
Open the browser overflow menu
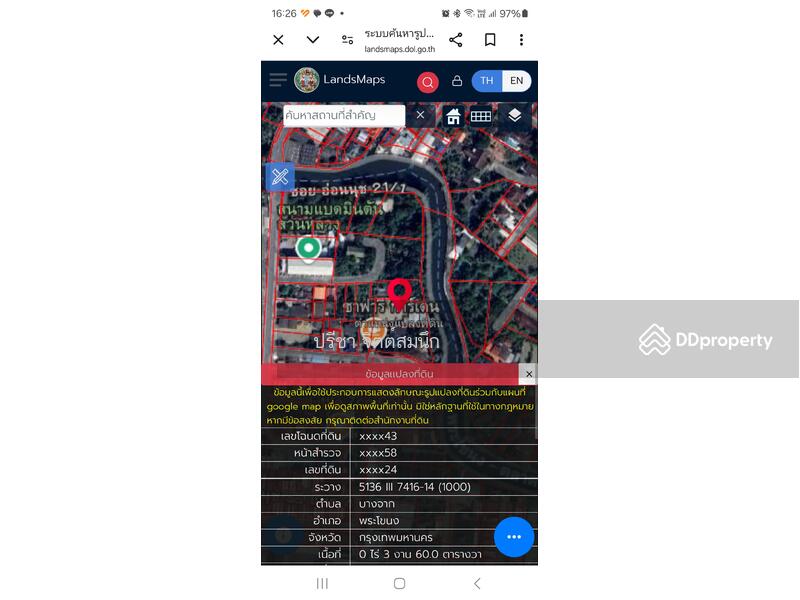coord(521,40)
